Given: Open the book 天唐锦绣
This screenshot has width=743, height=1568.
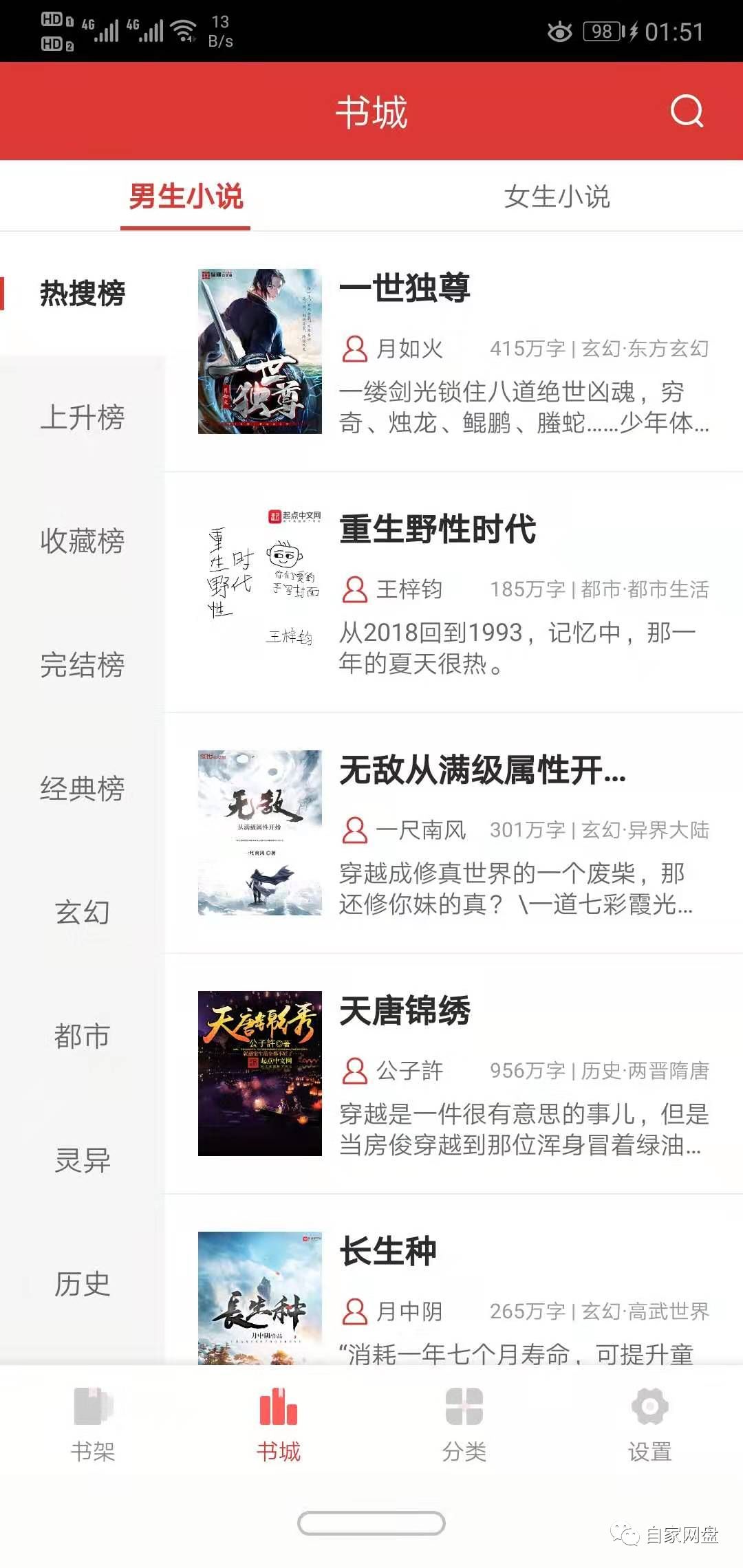Looking at the screenshot, I should [x=454, y=1074].
